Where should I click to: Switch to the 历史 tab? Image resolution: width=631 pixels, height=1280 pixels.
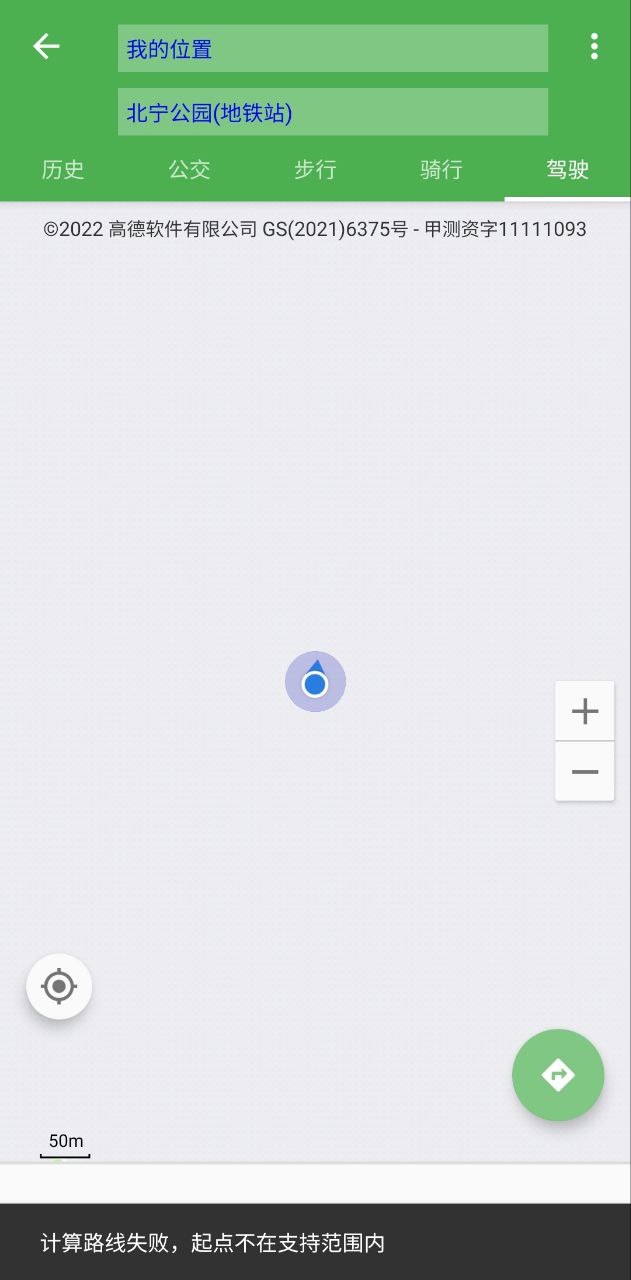pos(63,170)
